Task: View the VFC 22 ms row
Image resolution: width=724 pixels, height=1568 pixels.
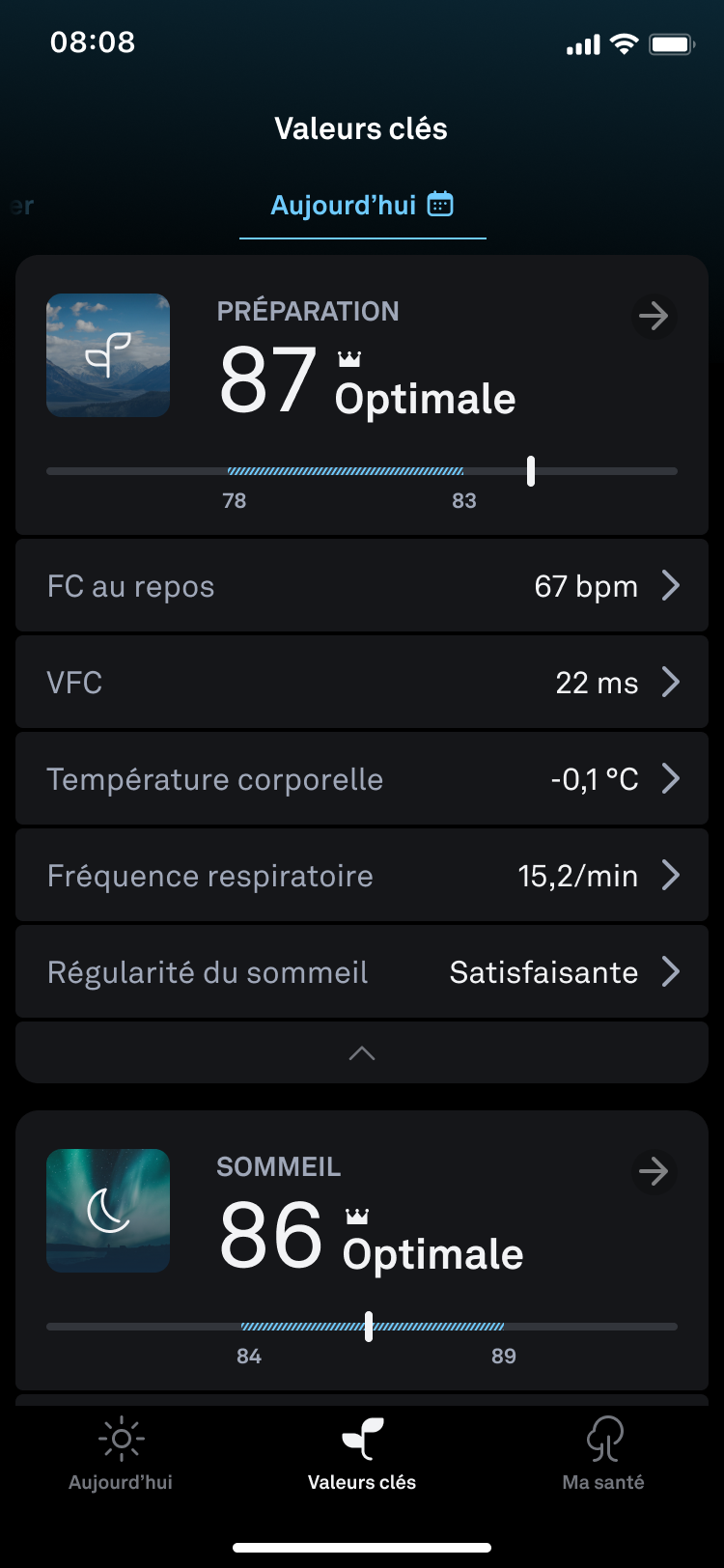Action: [362, 683]
